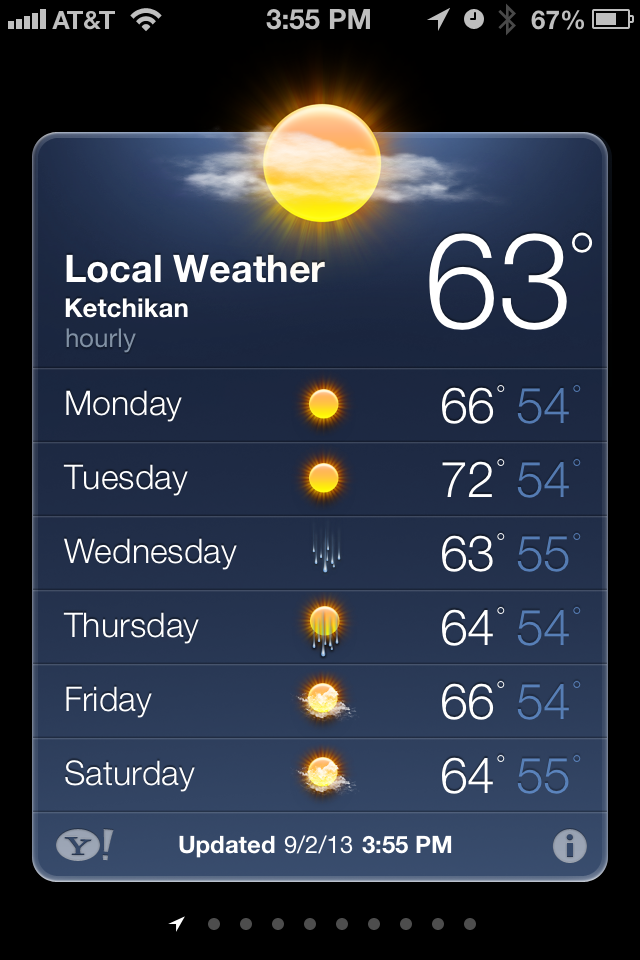Open the info settings button

click(x=569, y=846)
